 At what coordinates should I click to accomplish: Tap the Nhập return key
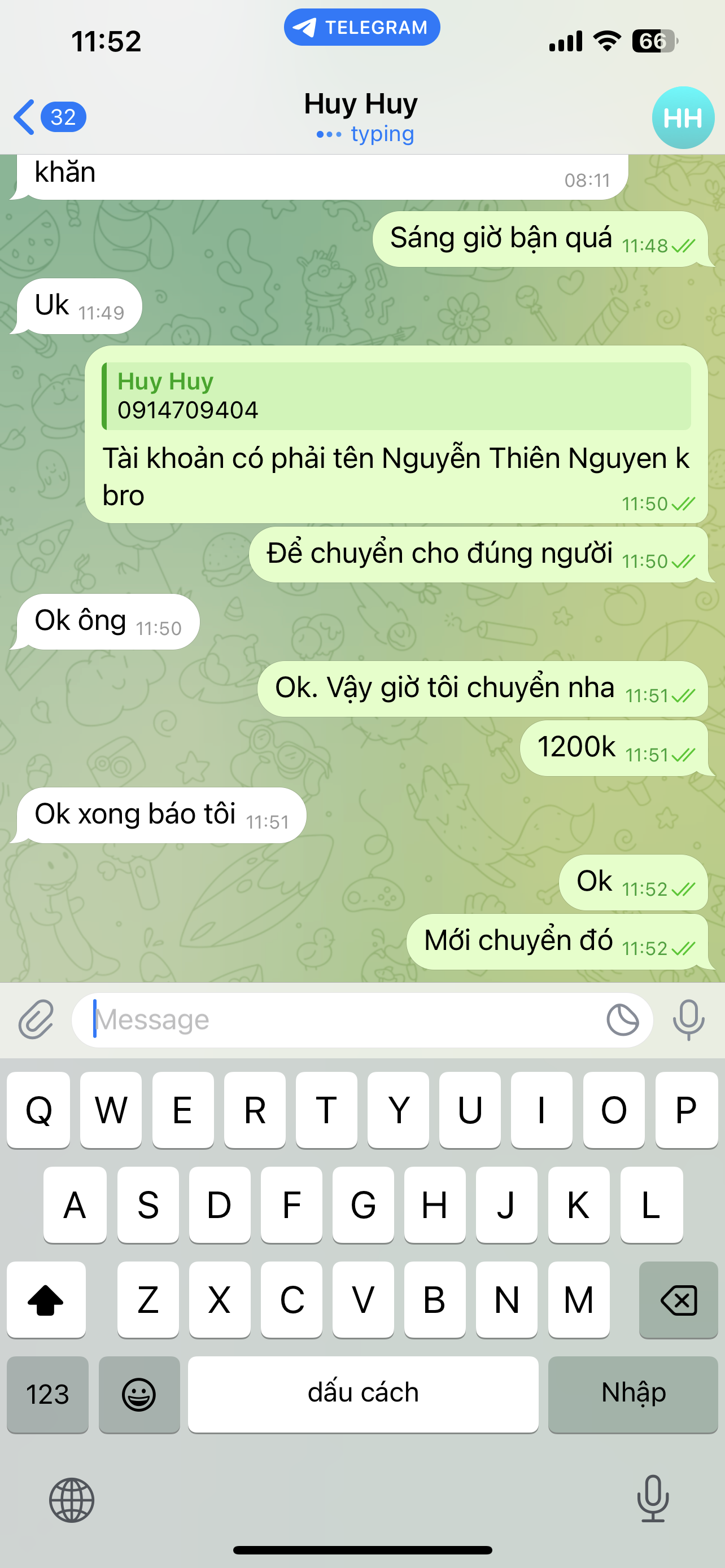coord(633,1394)
